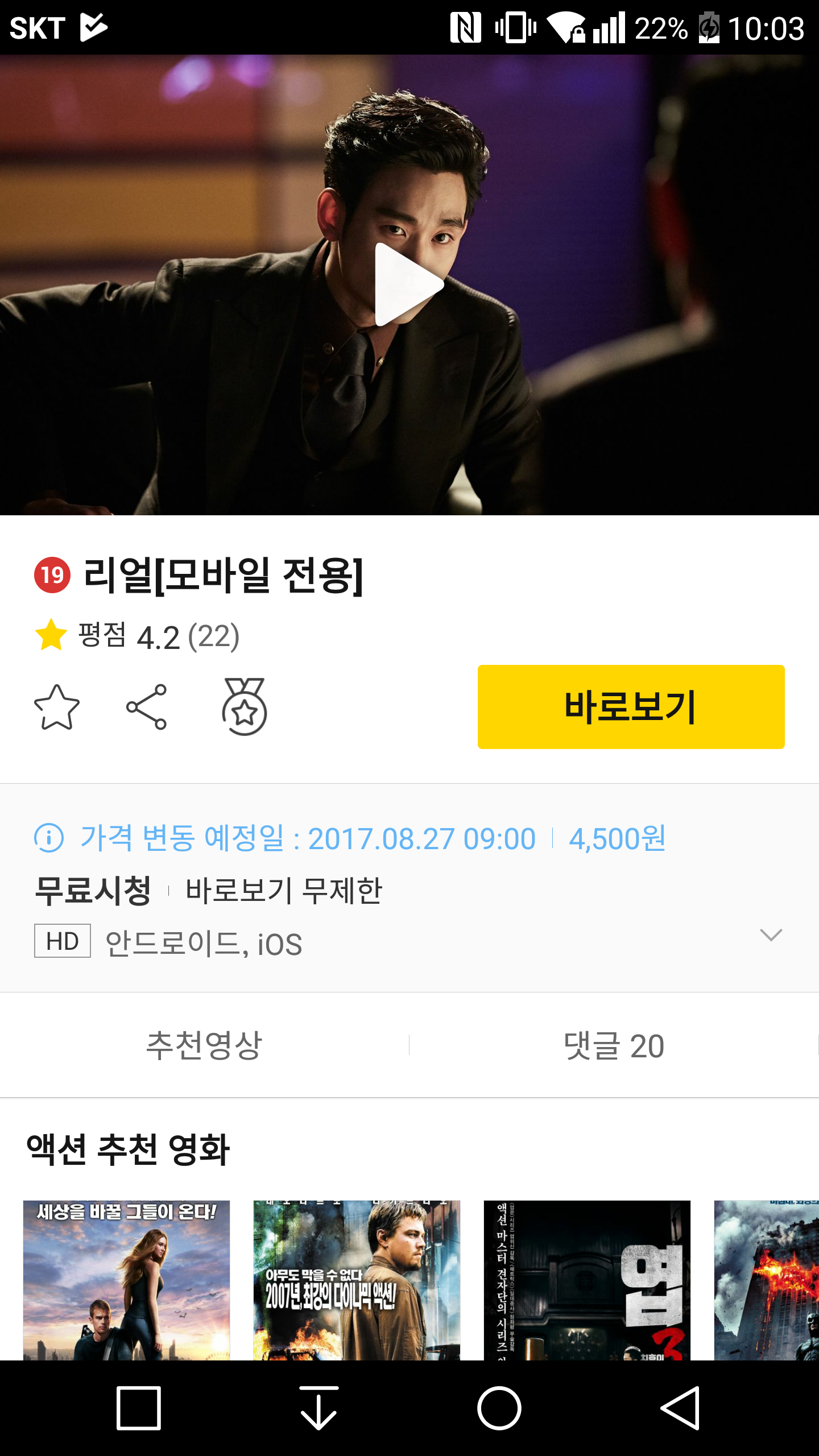Open the burning-building movie poster
Viewport: 819px width, 1456px height.
click(766, 1280)
